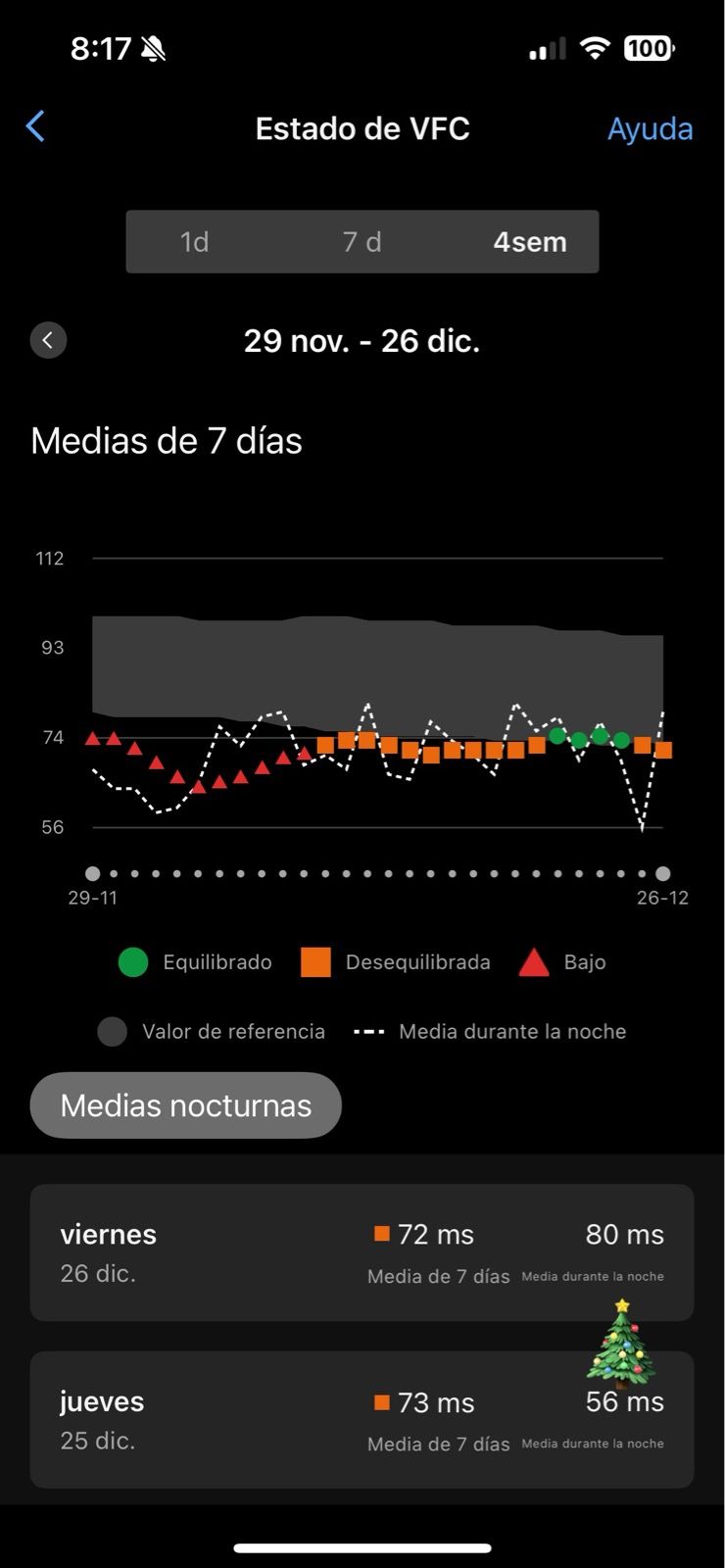Viewport: 725px width, 1568px height.
Task: Open the Ayuda help link
Action: click(x=650, y=128)
